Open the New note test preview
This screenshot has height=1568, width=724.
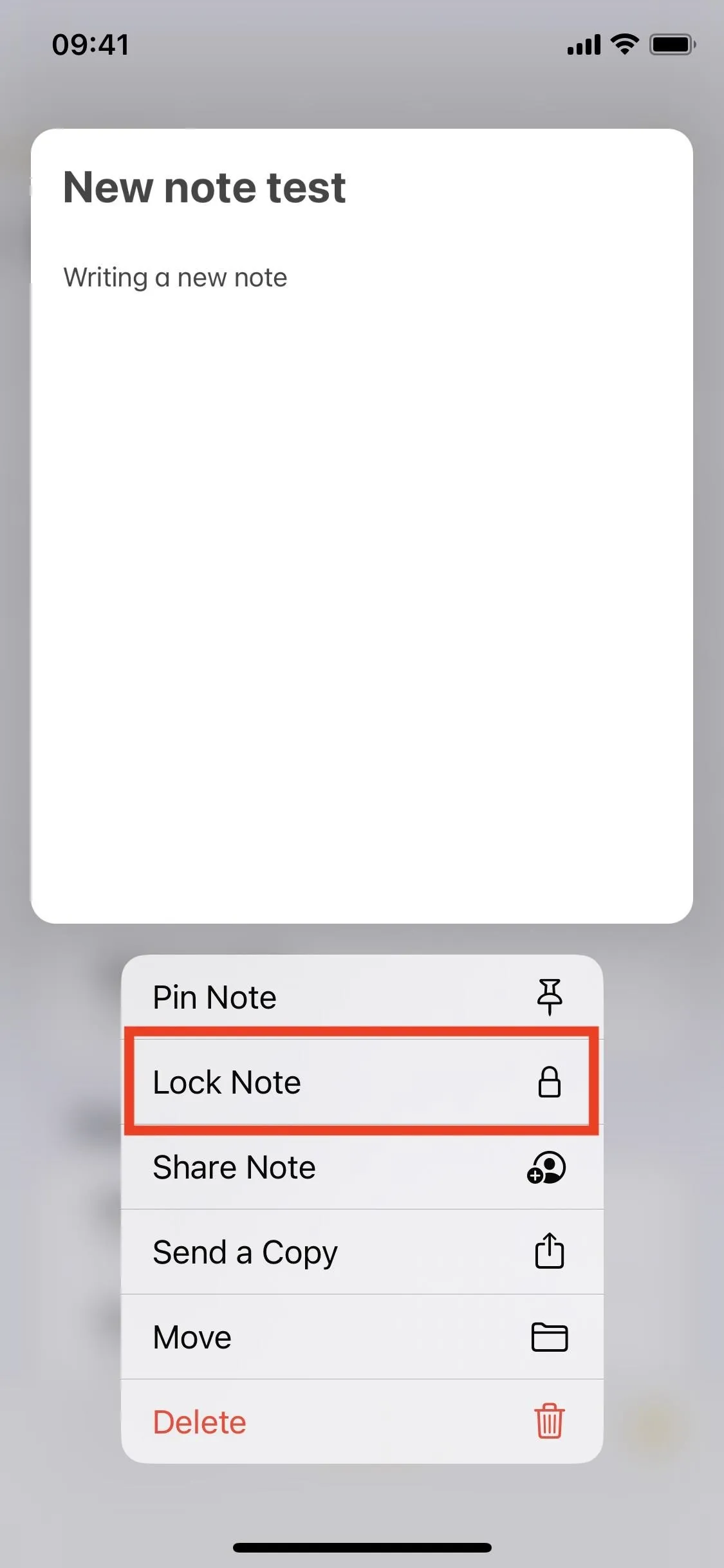(x=362, y=526)
